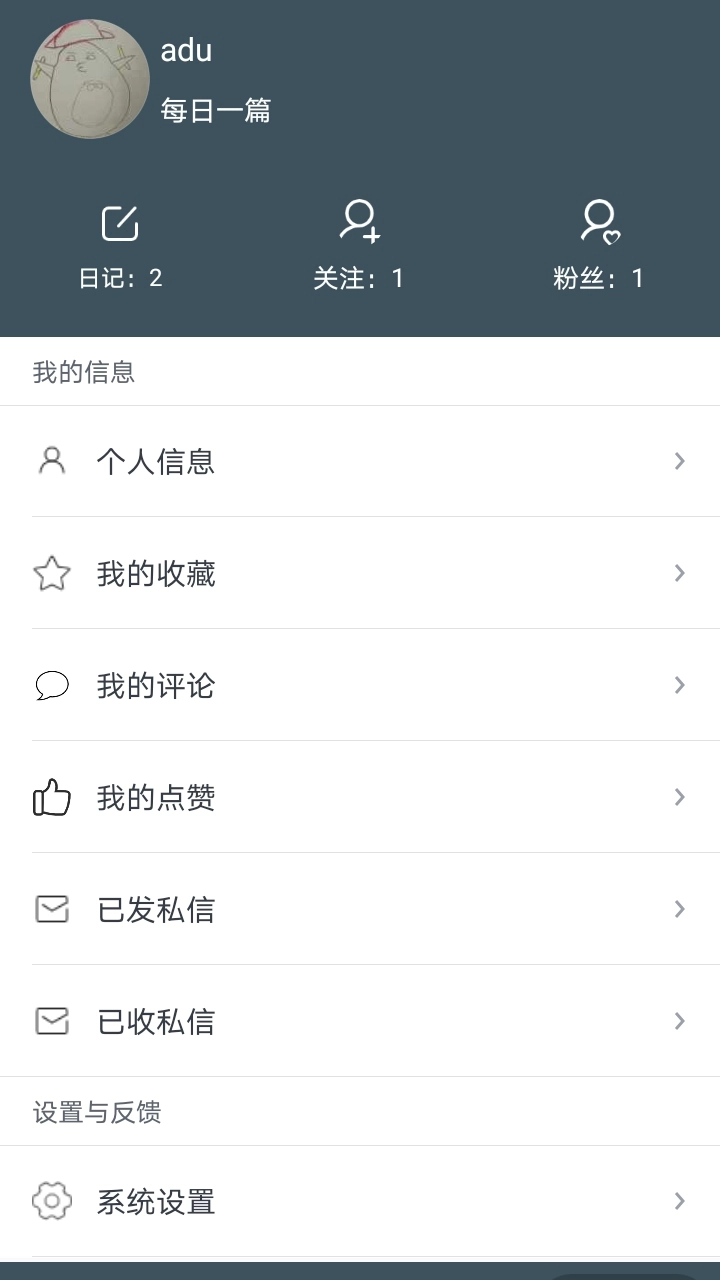Viewport: 720px width, 1280px height.
Task: Select the star icon for 我的收藏
Action: (51, 573)
